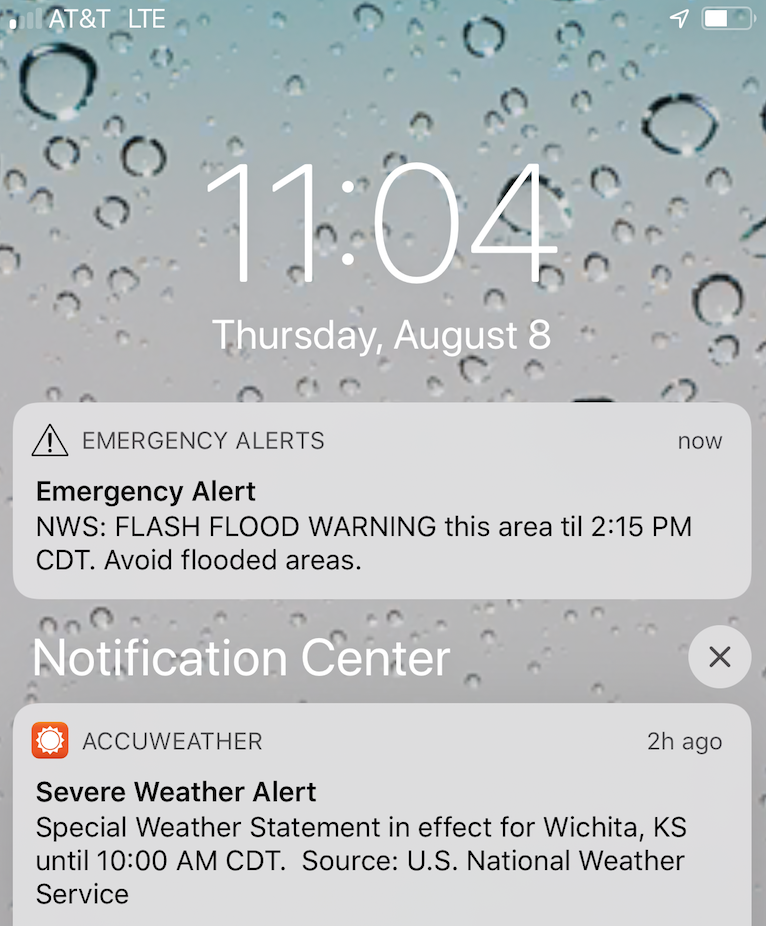Viewport: 766px width, 926px height.
Task: Tap the FLASH FLOOD WARNING text
Action: click(x=300, y=526)
